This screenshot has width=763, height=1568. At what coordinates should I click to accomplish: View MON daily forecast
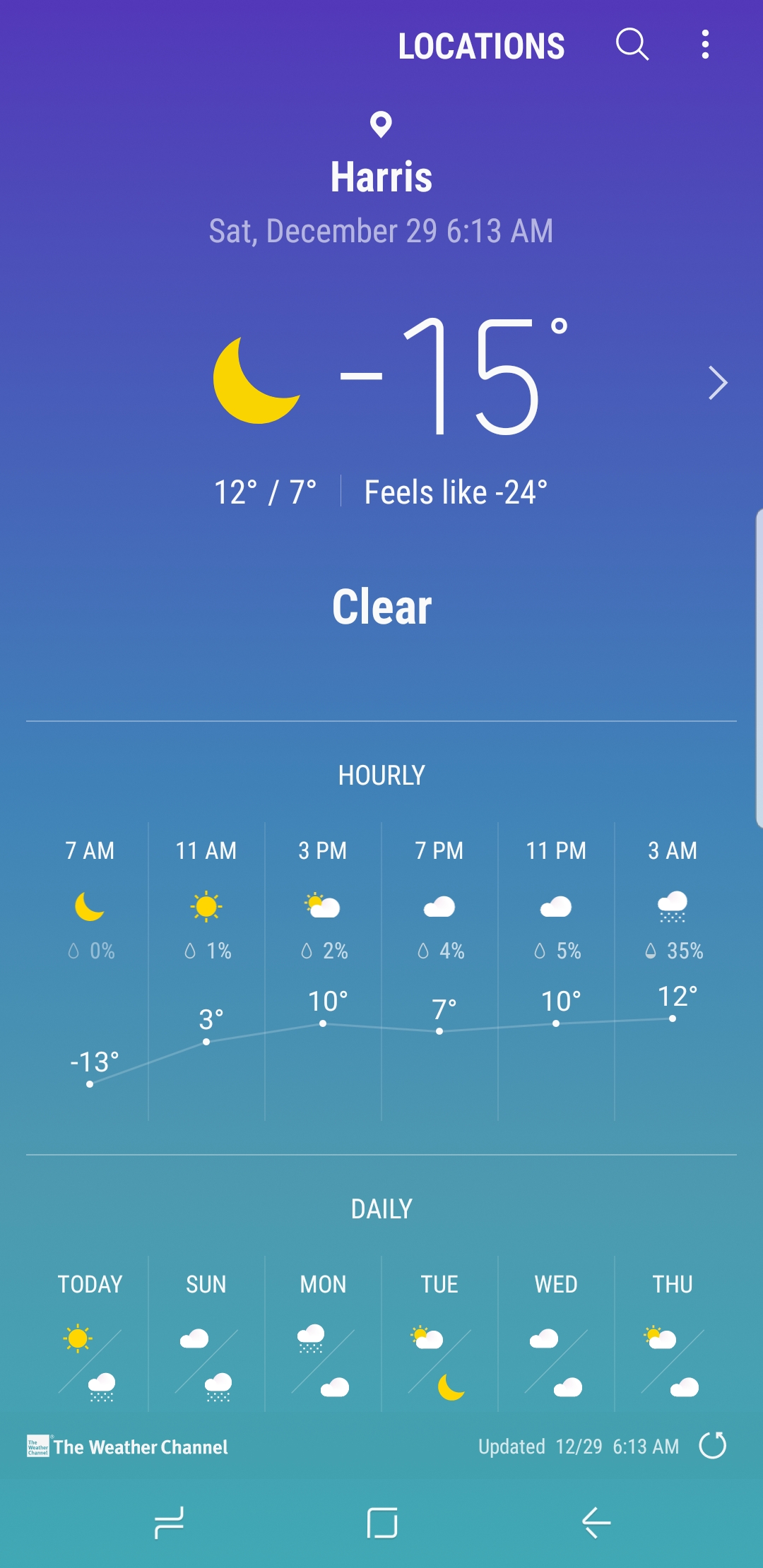pos(323,1334)
